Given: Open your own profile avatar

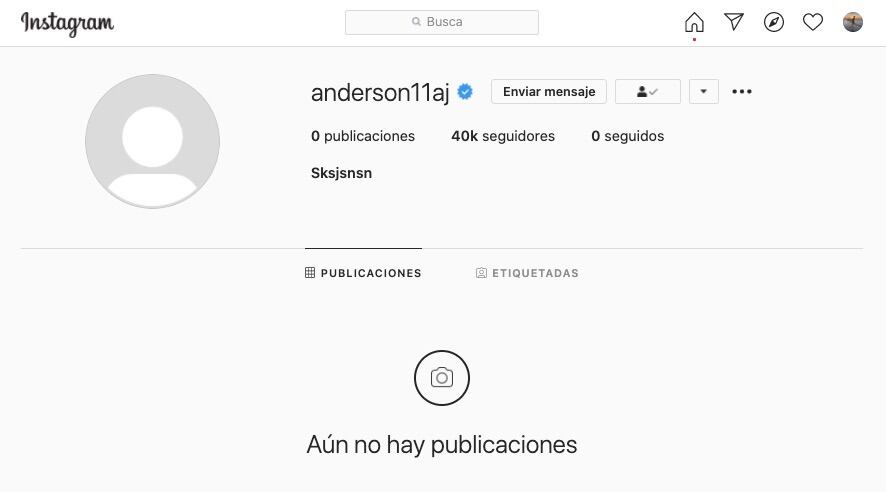Looking at the screenshot, I should point(853,22).
